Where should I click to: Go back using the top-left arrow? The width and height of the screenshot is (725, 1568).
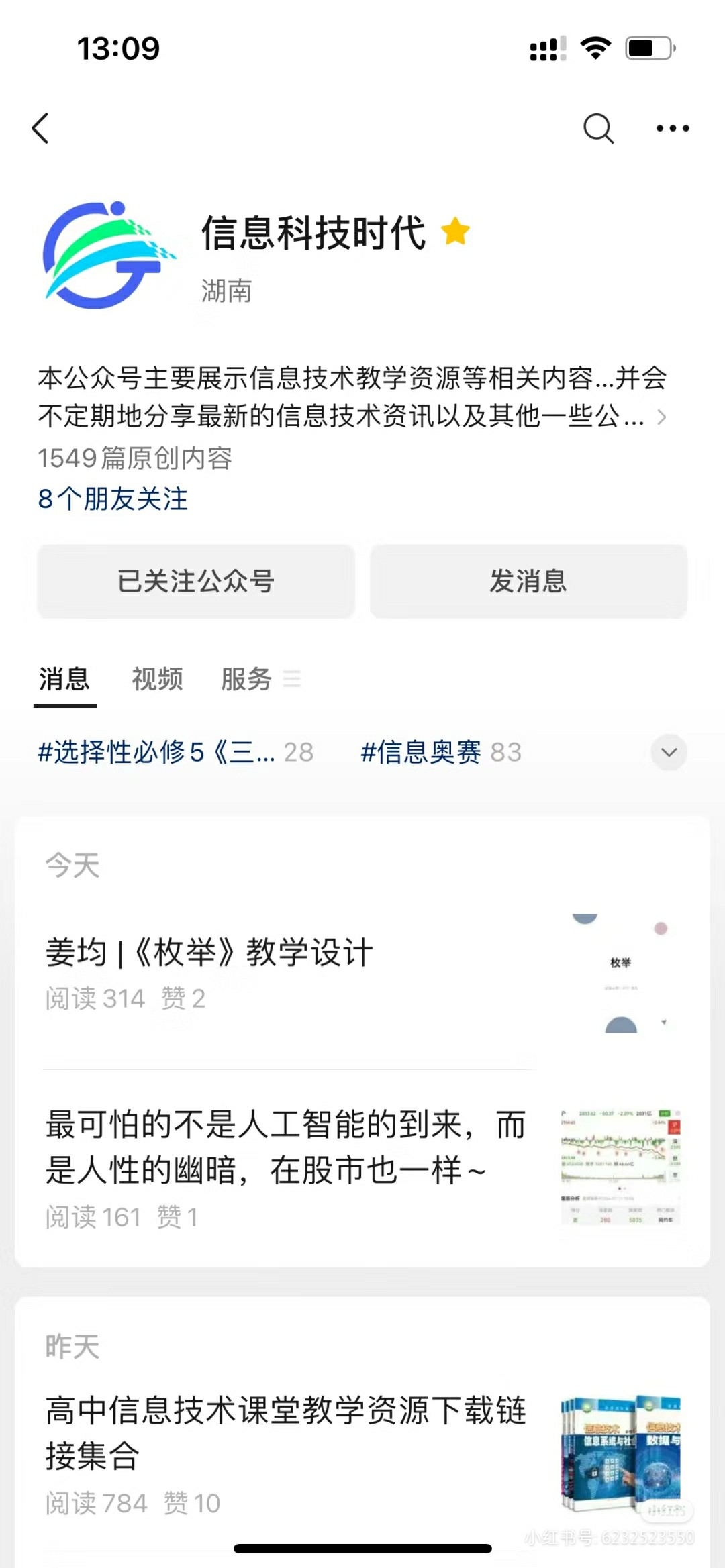pos(41,128)
